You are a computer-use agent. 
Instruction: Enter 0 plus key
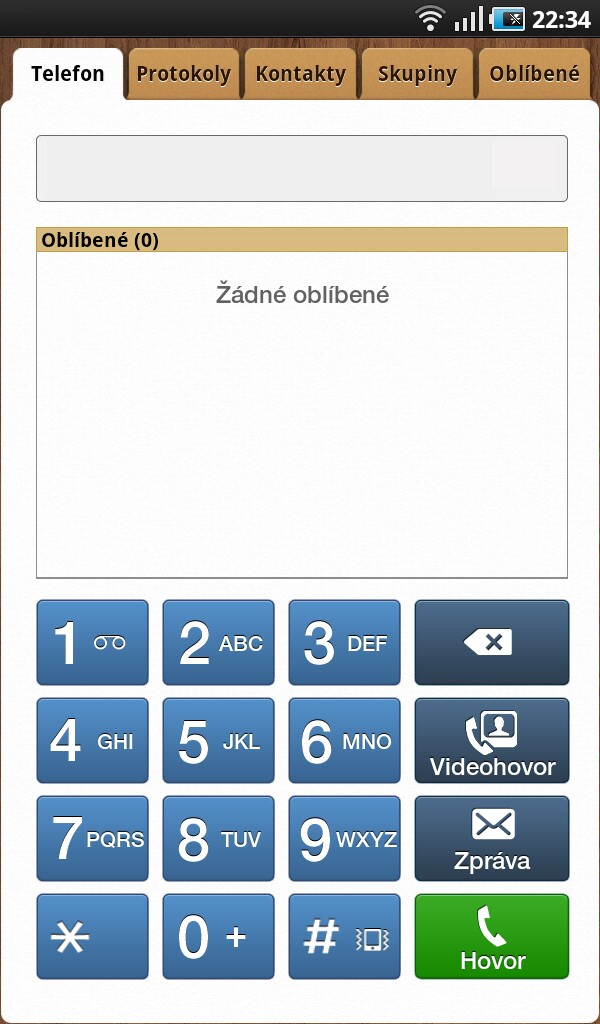(x=219, y=936)
